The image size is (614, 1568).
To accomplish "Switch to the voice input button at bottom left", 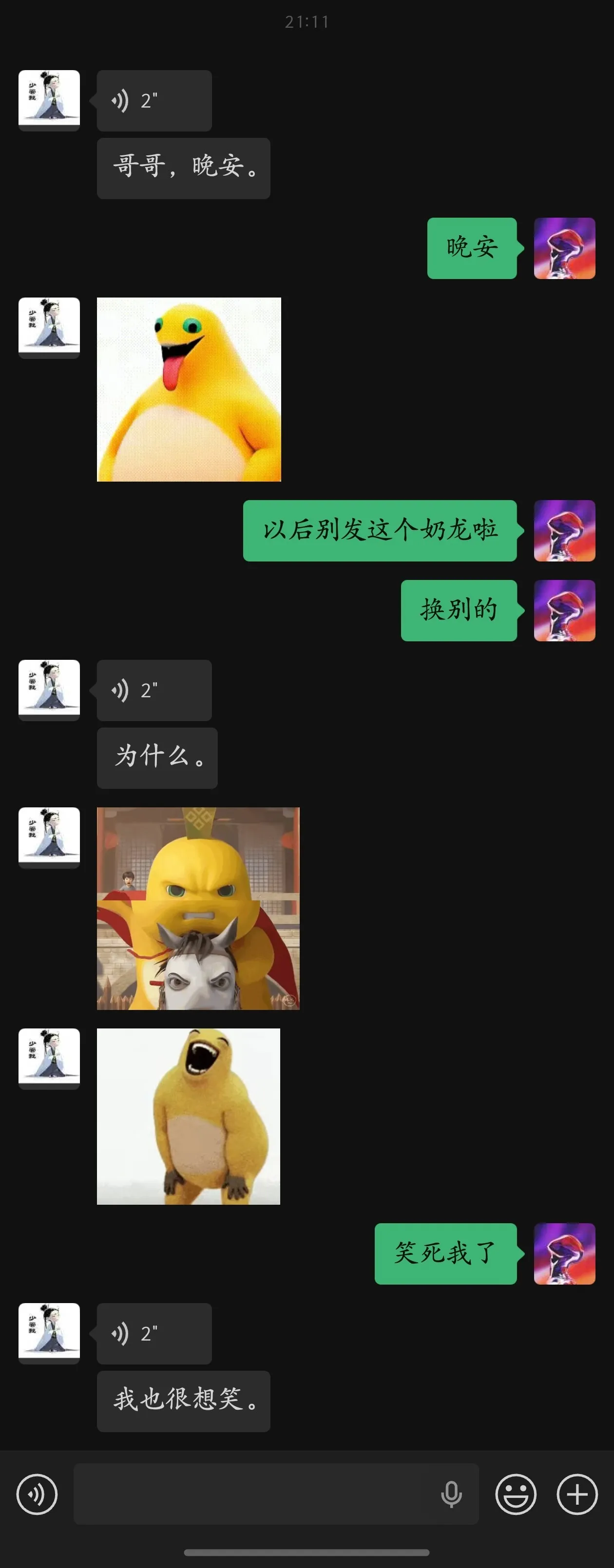I will [x=37, y=1494].
